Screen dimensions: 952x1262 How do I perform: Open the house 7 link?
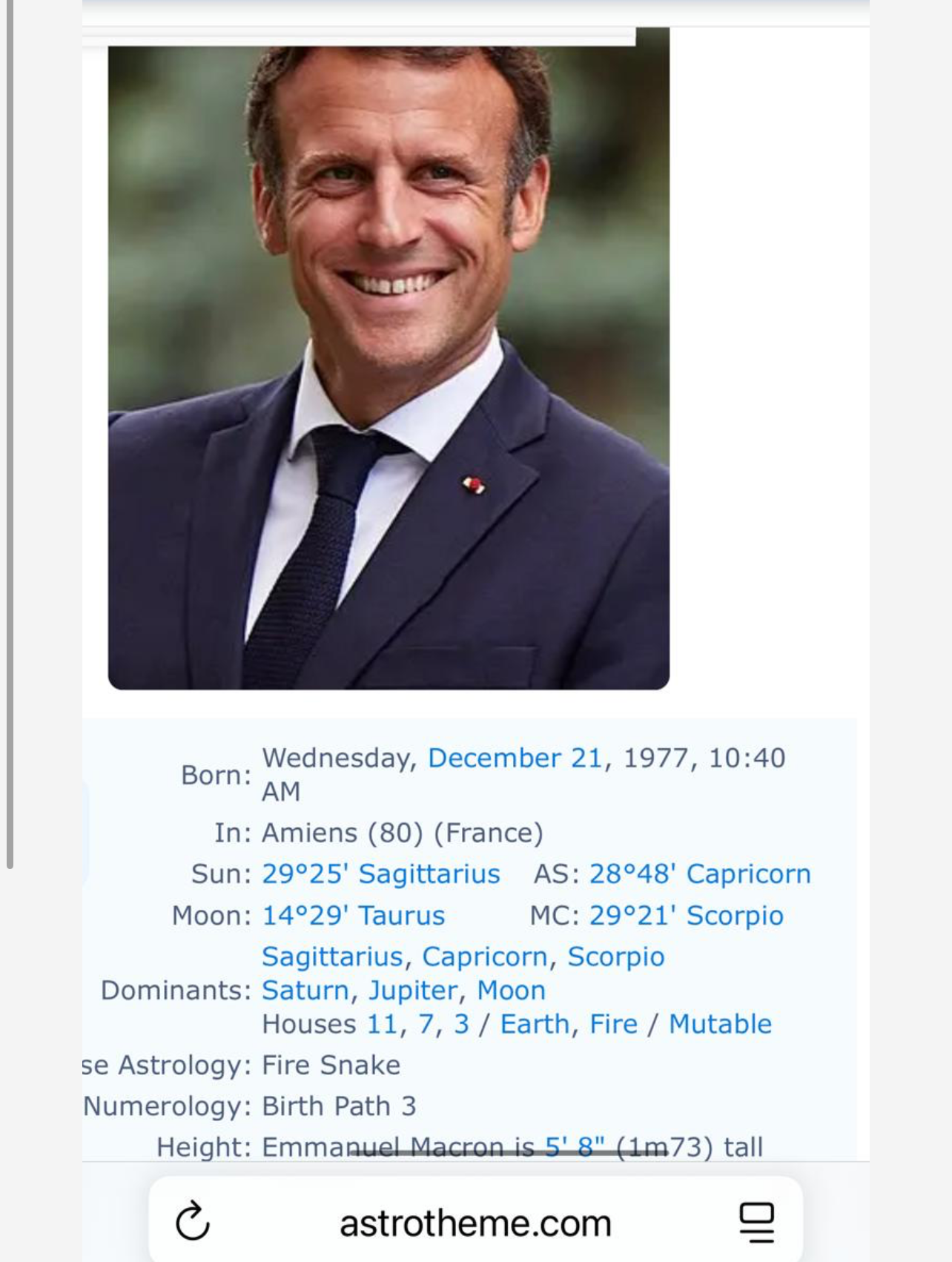pos(426,1023)
